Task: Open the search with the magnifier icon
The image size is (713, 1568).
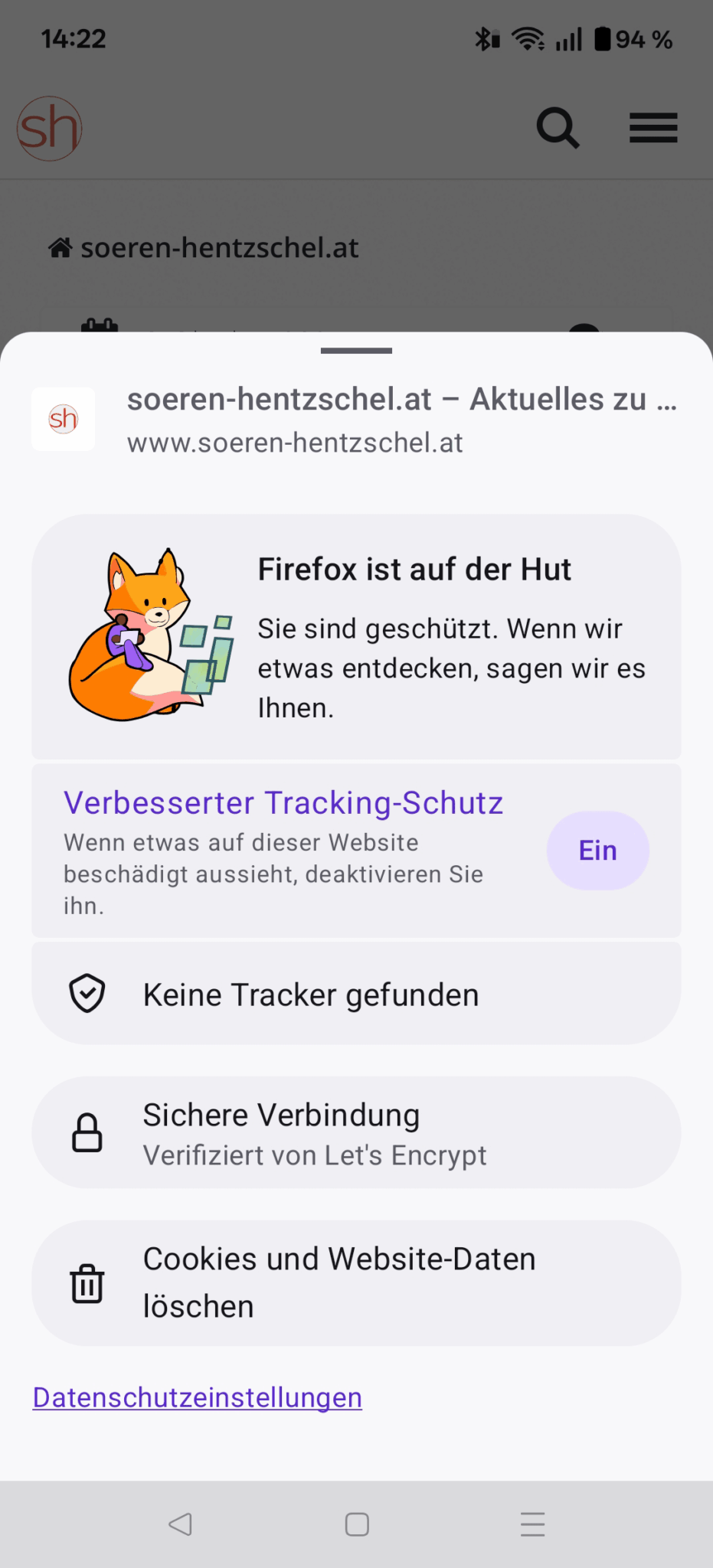Action: click(x=557, y=127)
